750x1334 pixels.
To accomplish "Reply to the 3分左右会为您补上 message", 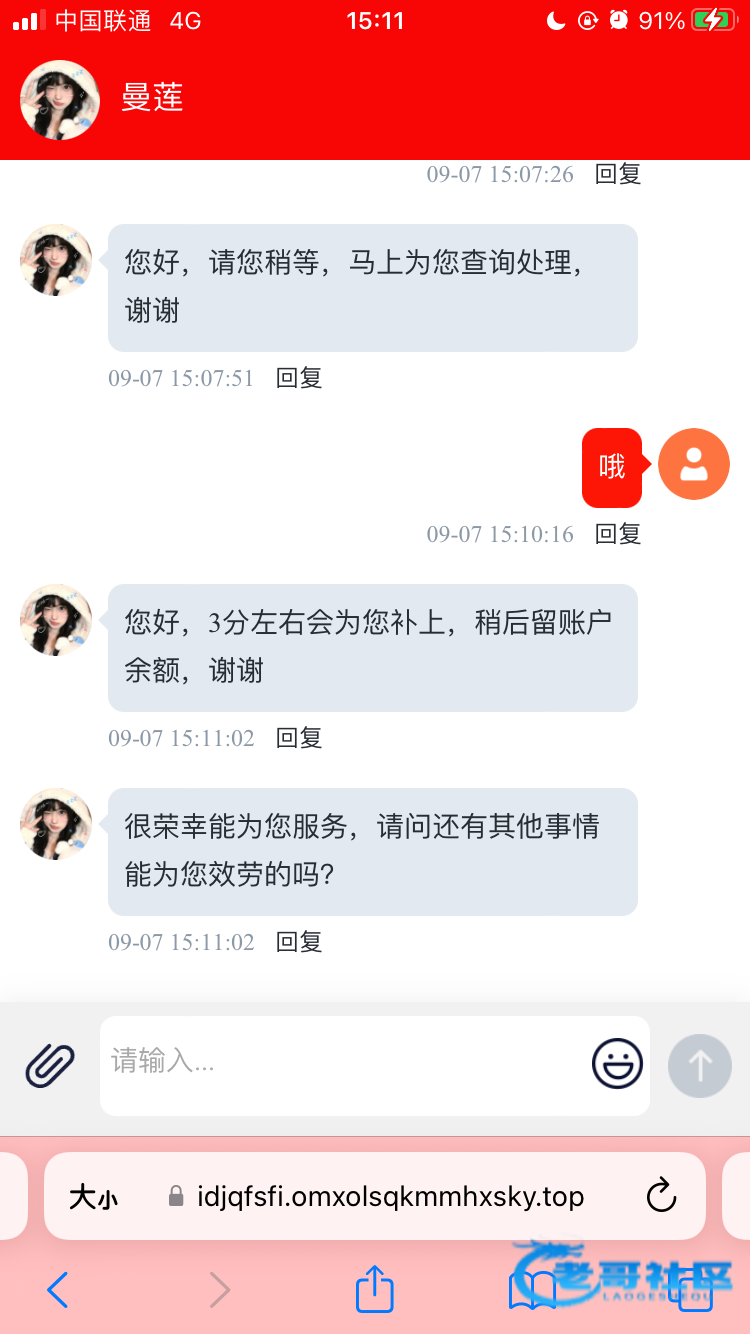I will pyautogui.click(x=299, y=738).
